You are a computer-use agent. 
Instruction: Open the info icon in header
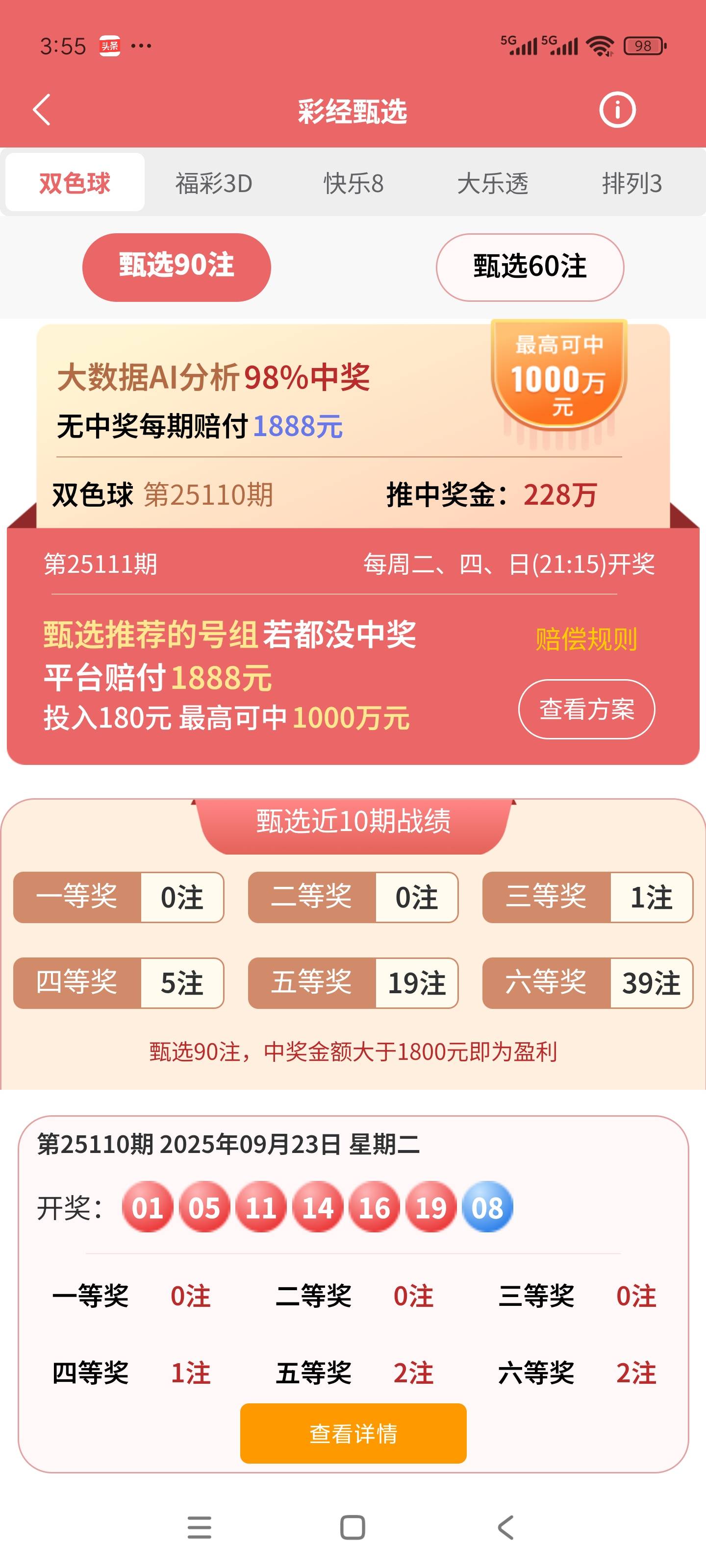coord(616,110)
